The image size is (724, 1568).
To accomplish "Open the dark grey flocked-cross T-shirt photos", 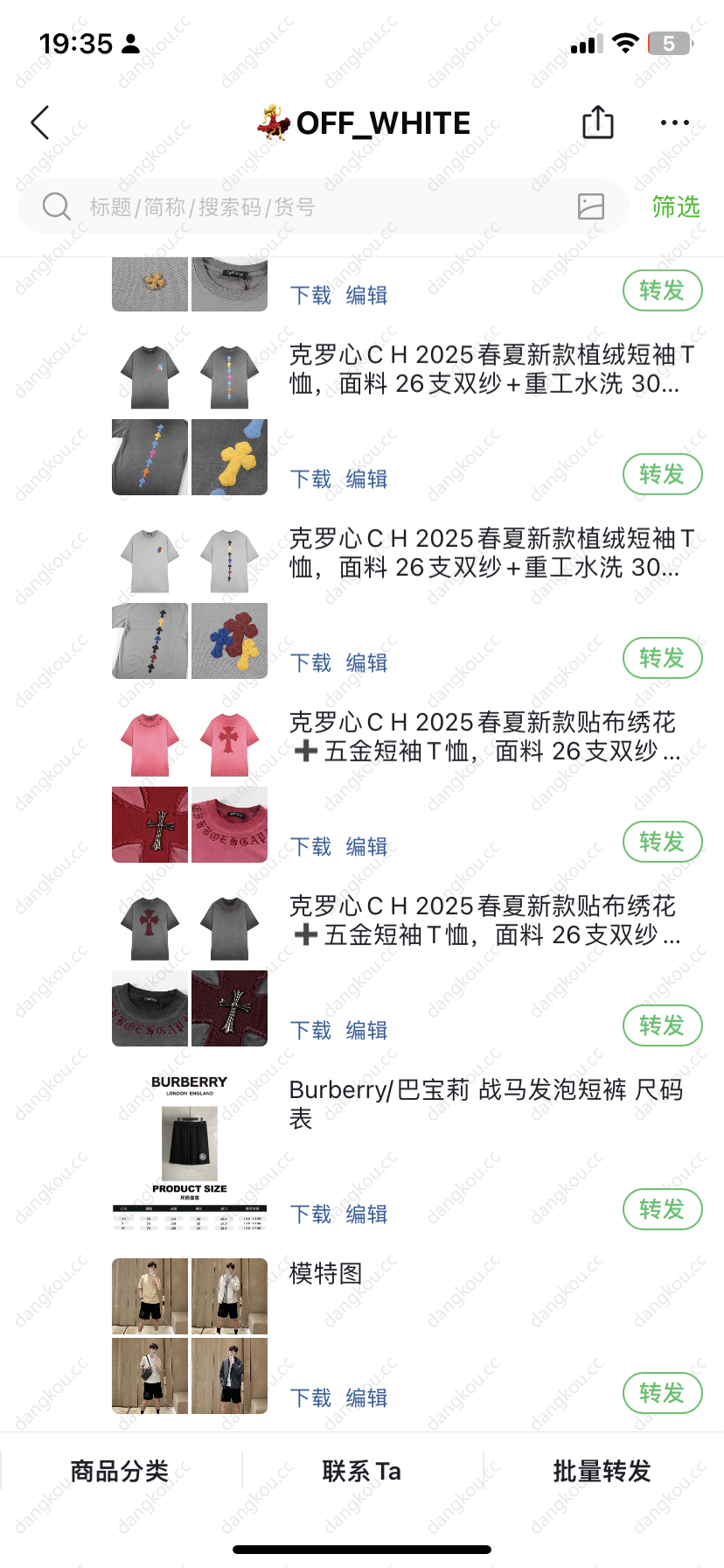I will 190,418.
